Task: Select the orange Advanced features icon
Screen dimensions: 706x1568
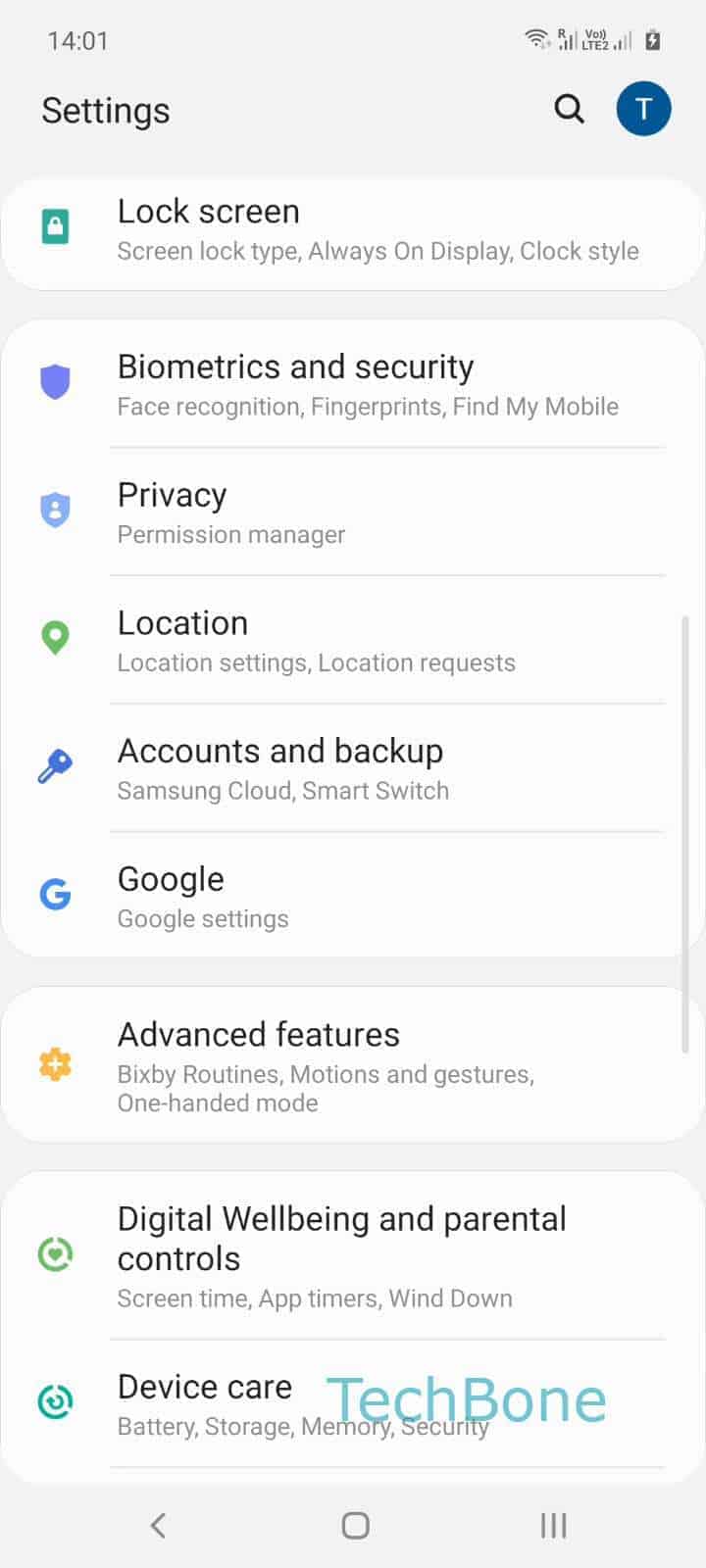Action: (x=55, y=1064)
